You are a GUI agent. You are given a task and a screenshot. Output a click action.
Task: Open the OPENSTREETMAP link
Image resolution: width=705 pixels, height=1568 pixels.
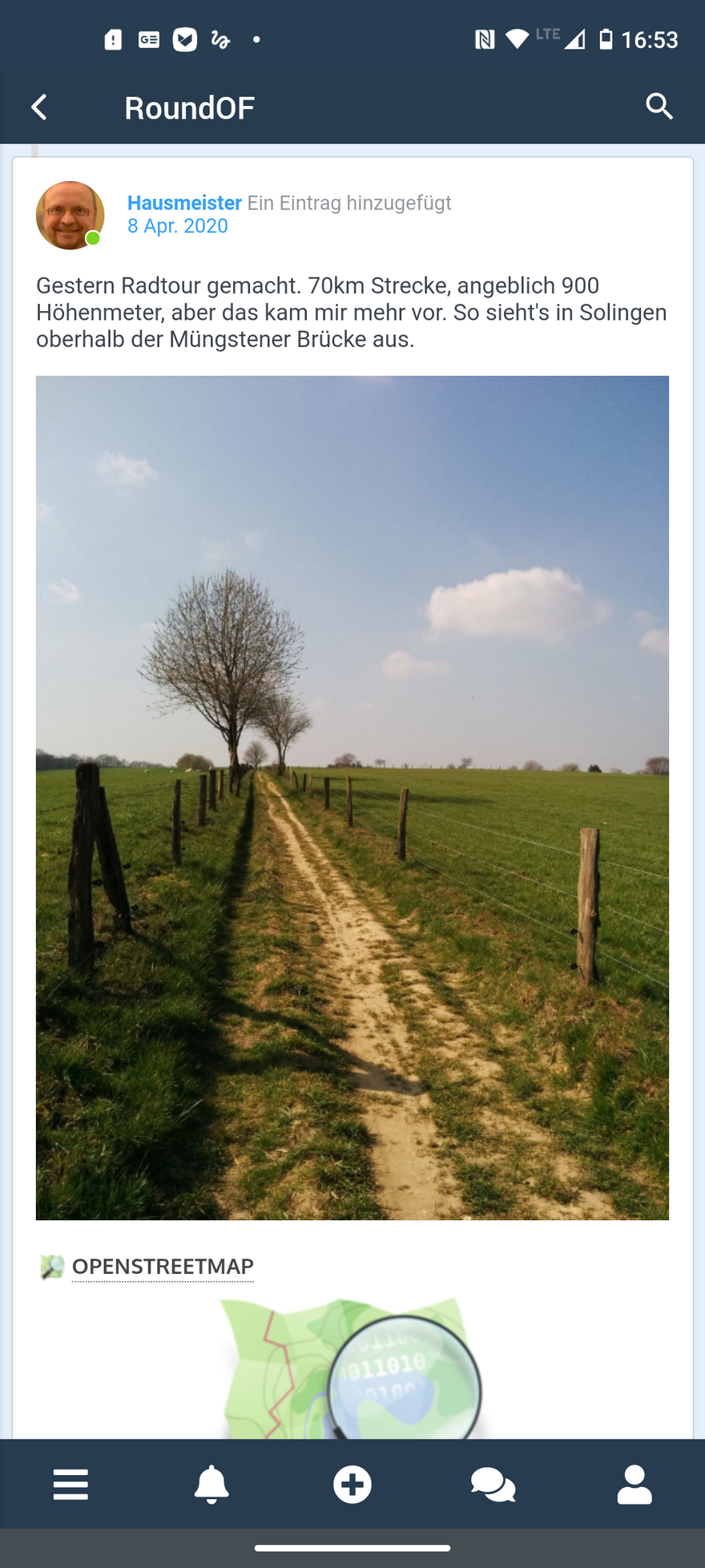point(163,1267)
